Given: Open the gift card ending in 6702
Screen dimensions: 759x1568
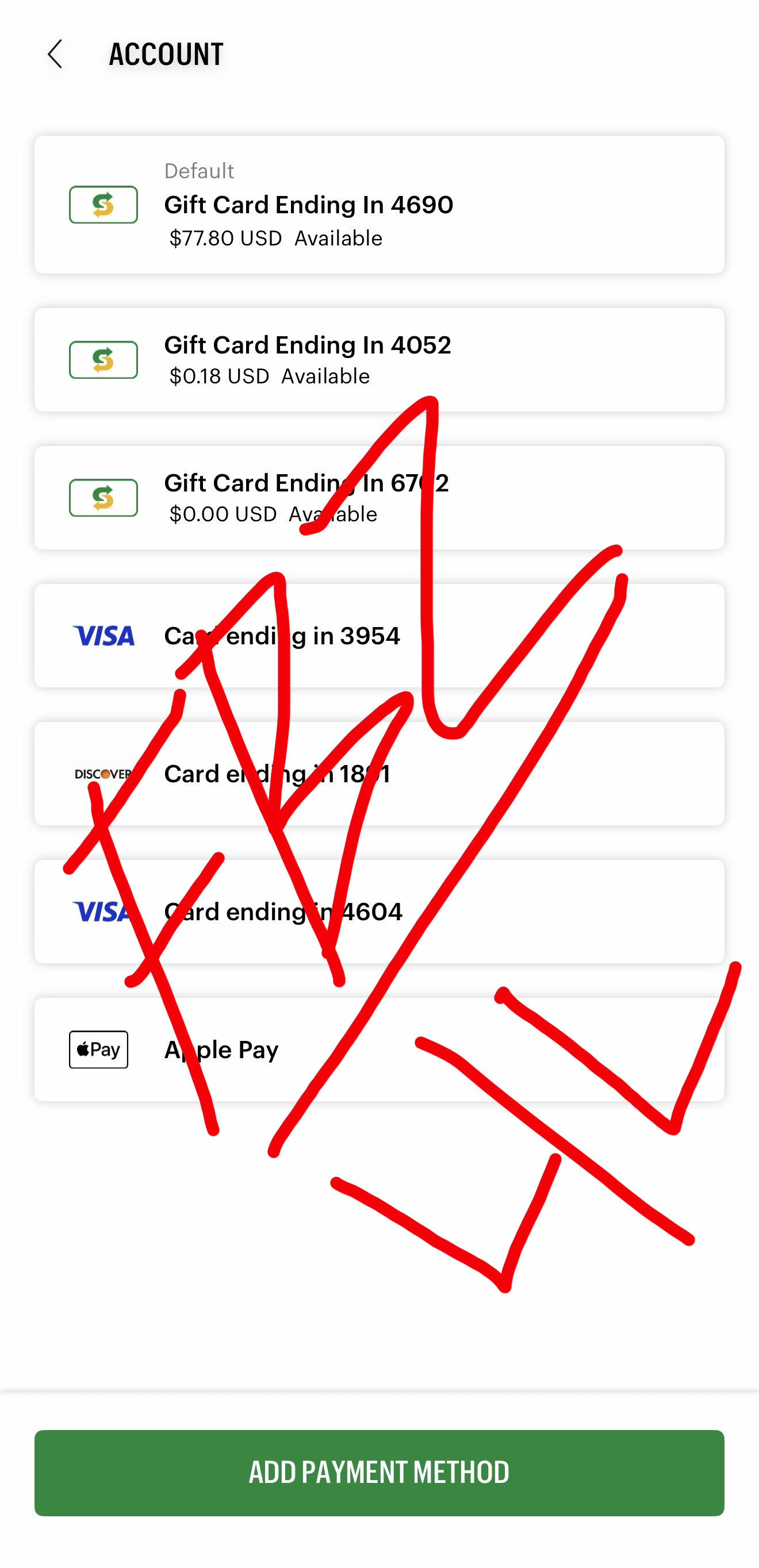Looking at the screenshot, I should (379, 498).
